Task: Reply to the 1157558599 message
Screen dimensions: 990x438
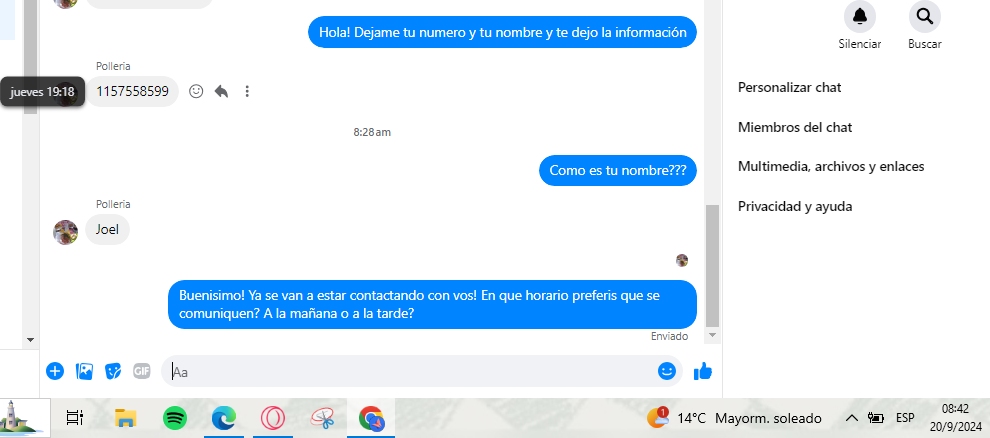Action: point(221,91)
